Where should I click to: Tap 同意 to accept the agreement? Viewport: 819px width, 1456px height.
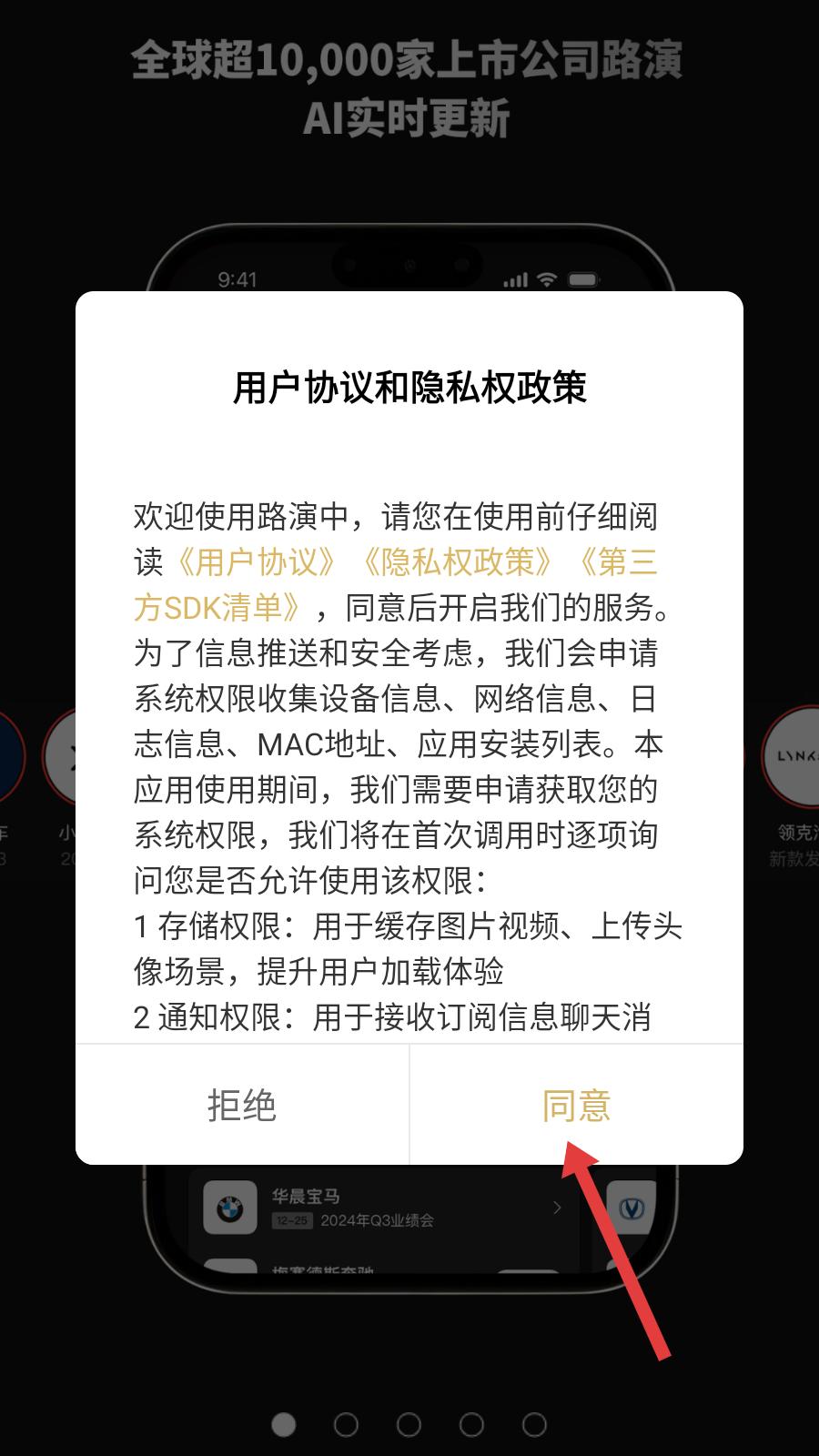tap(576, 1105)
